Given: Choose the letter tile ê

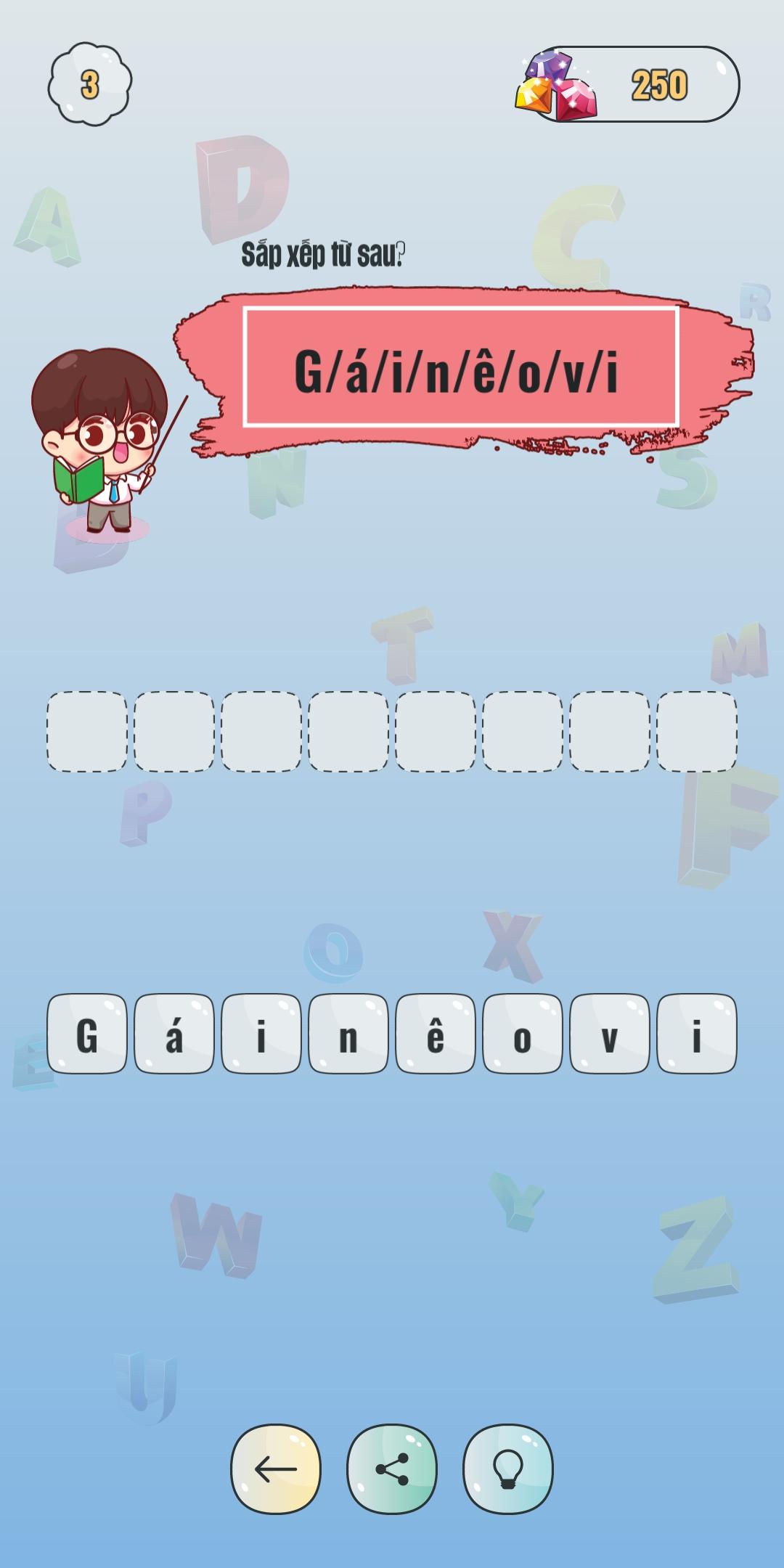Looking at the screenshot, I should pos(436,1034).
